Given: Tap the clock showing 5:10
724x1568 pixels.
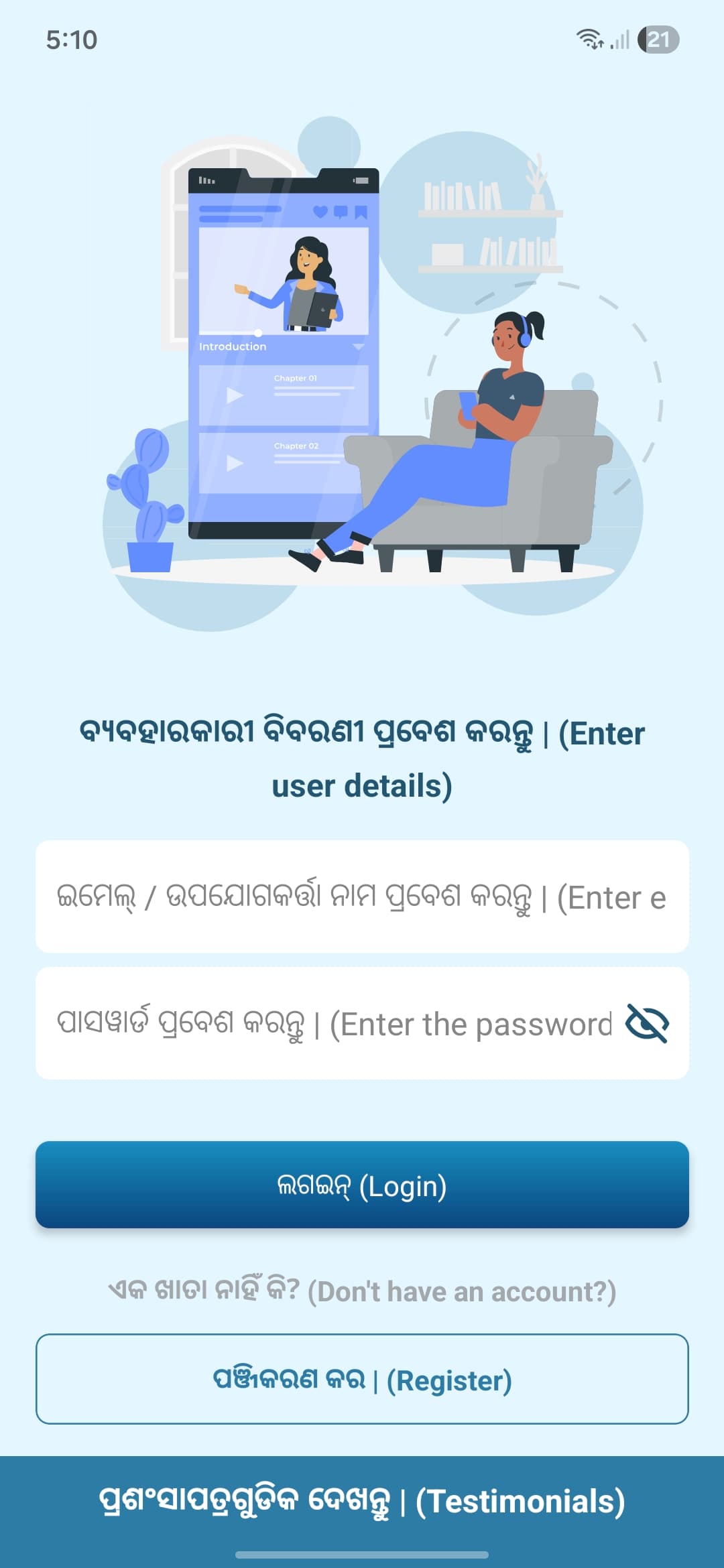Looking at the screenshot, I should click(x=70, y=40).
